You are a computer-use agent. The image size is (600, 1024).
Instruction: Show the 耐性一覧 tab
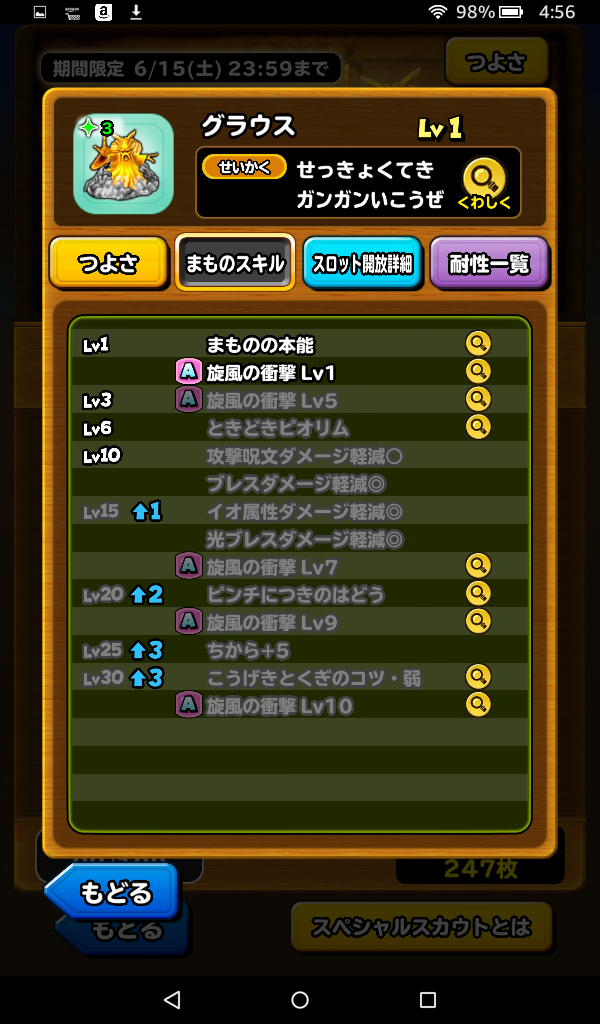pos(489,265)
